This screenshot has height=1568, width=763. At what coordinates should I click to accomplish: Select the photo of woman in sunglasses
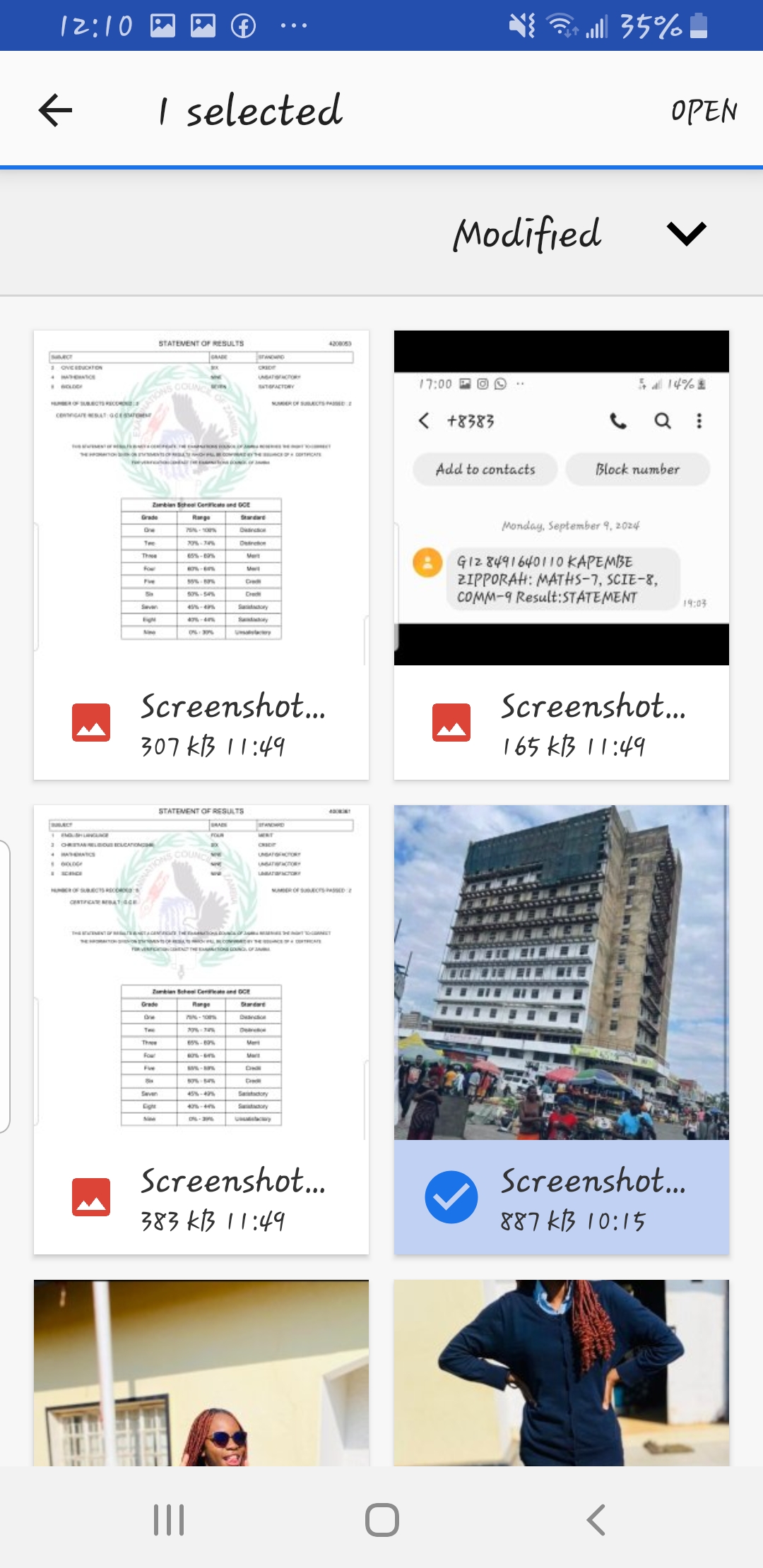(201, 1372)
